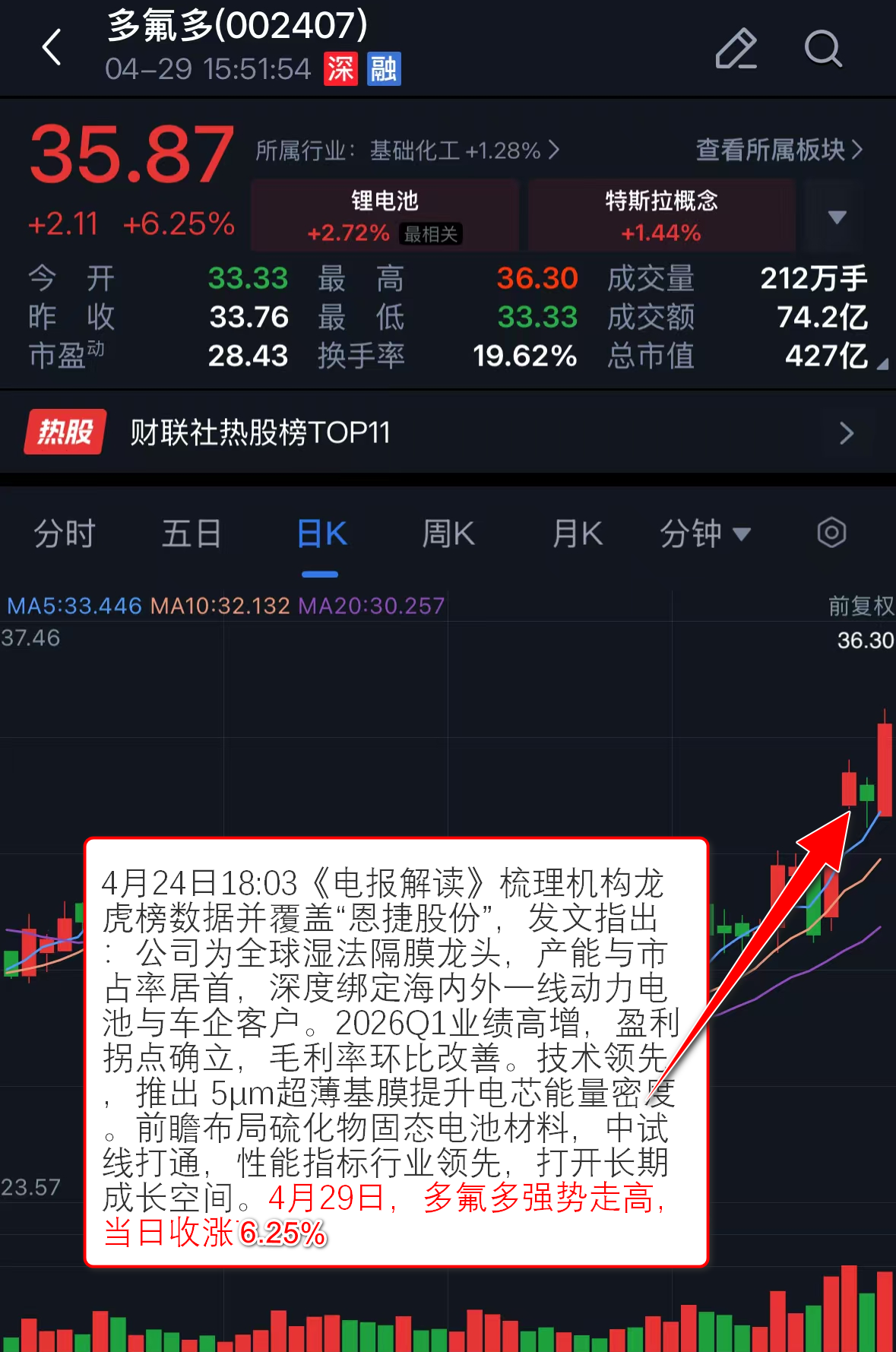Go back using the top-left arrow
This screenshot has height=1352, width=896.
52,48
